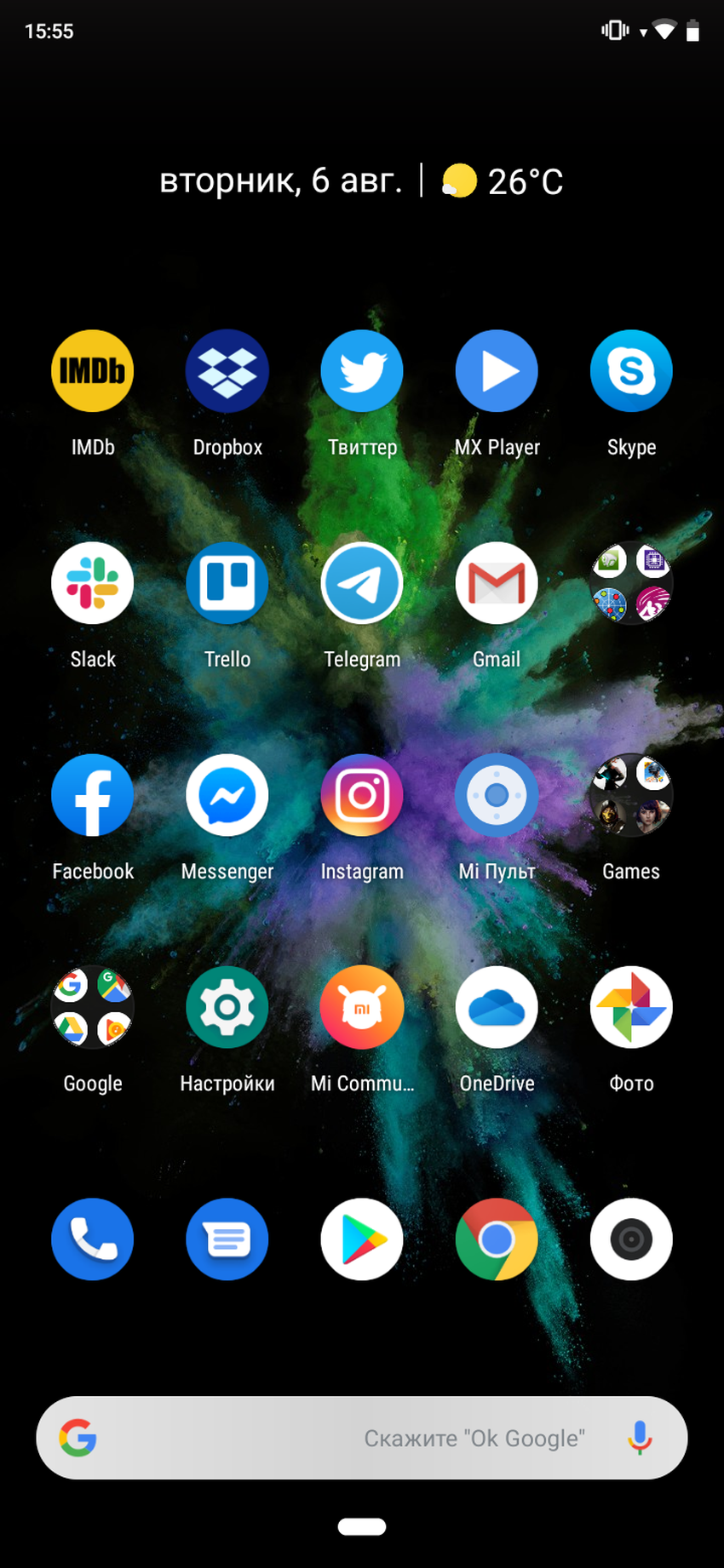Launch Messenger
Image resolution: width=724 pixels, height=1568 pixels.
[x=227, y=795]
